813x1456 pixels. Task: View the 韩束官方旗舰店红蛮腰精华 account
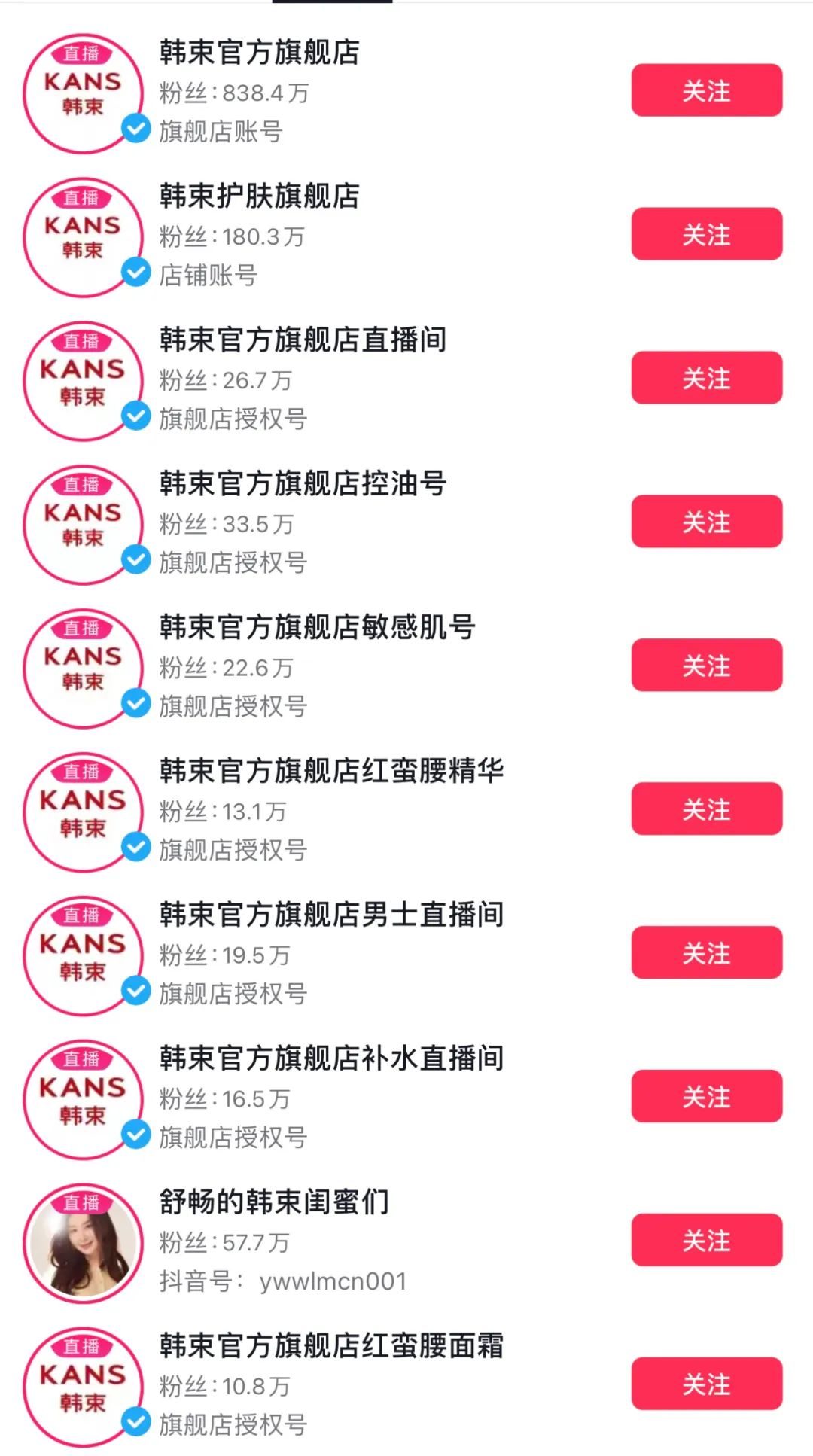tap(331, 772)
